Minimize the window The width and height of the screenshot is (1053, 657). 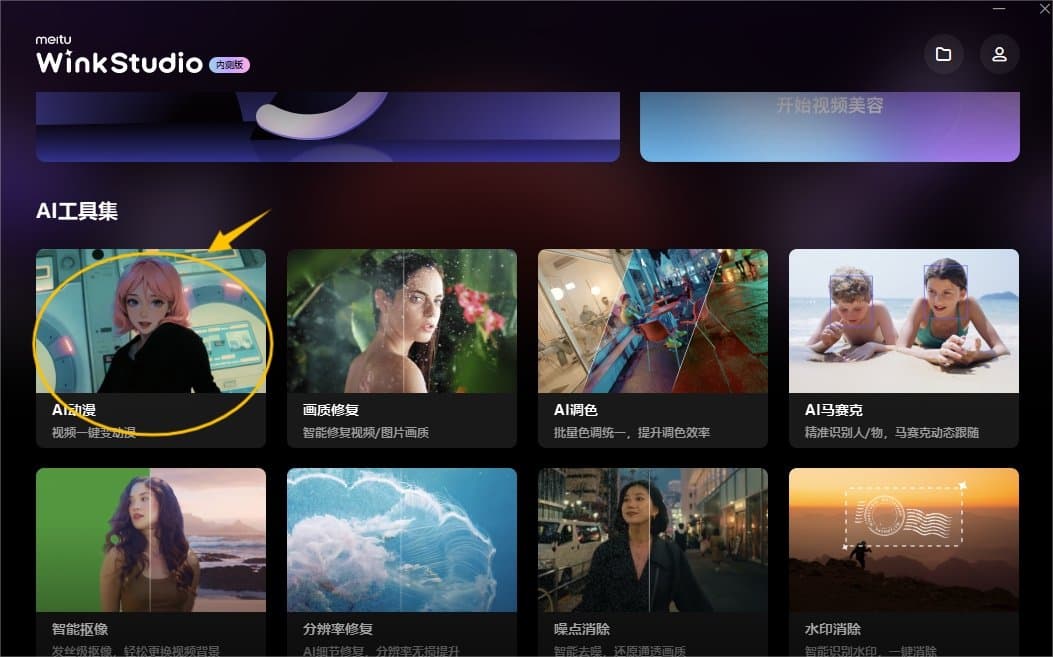click(x=999, y=9)
